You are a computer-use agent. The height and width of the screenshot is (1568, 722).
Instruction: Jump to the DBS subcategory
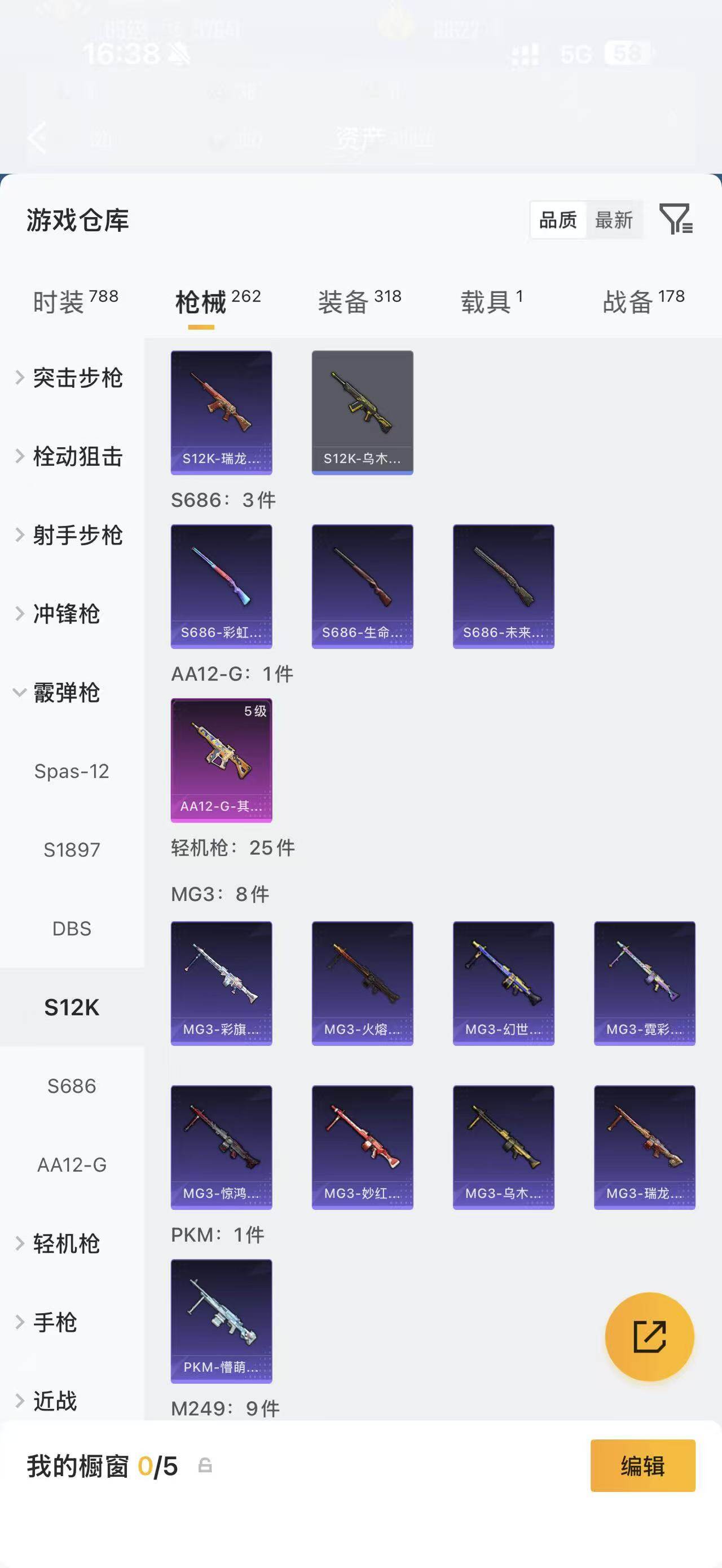pyautogui.click(x=72, y=928)
